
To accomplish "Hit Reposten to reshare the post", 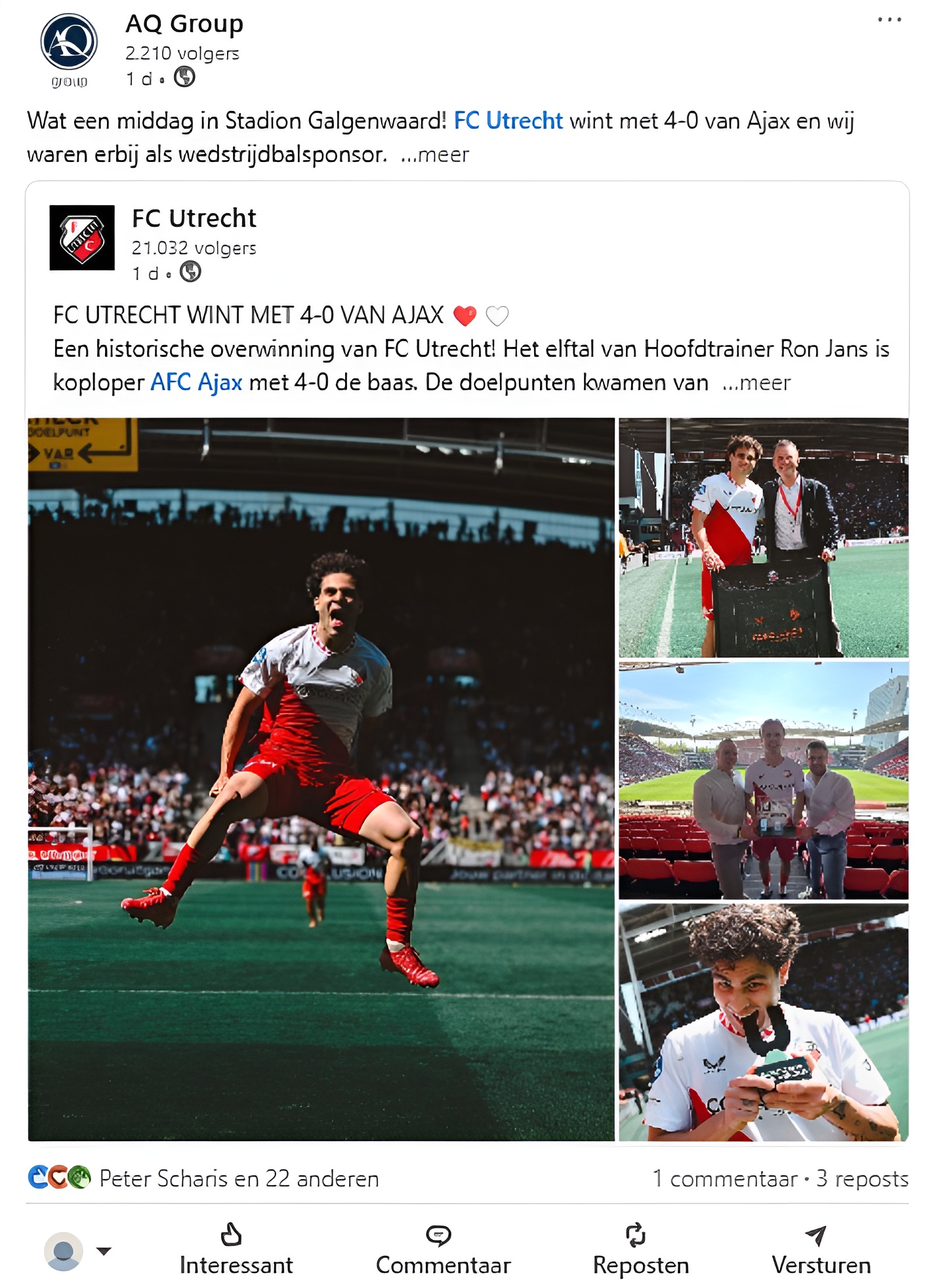I will click(x=640, y=1249).
